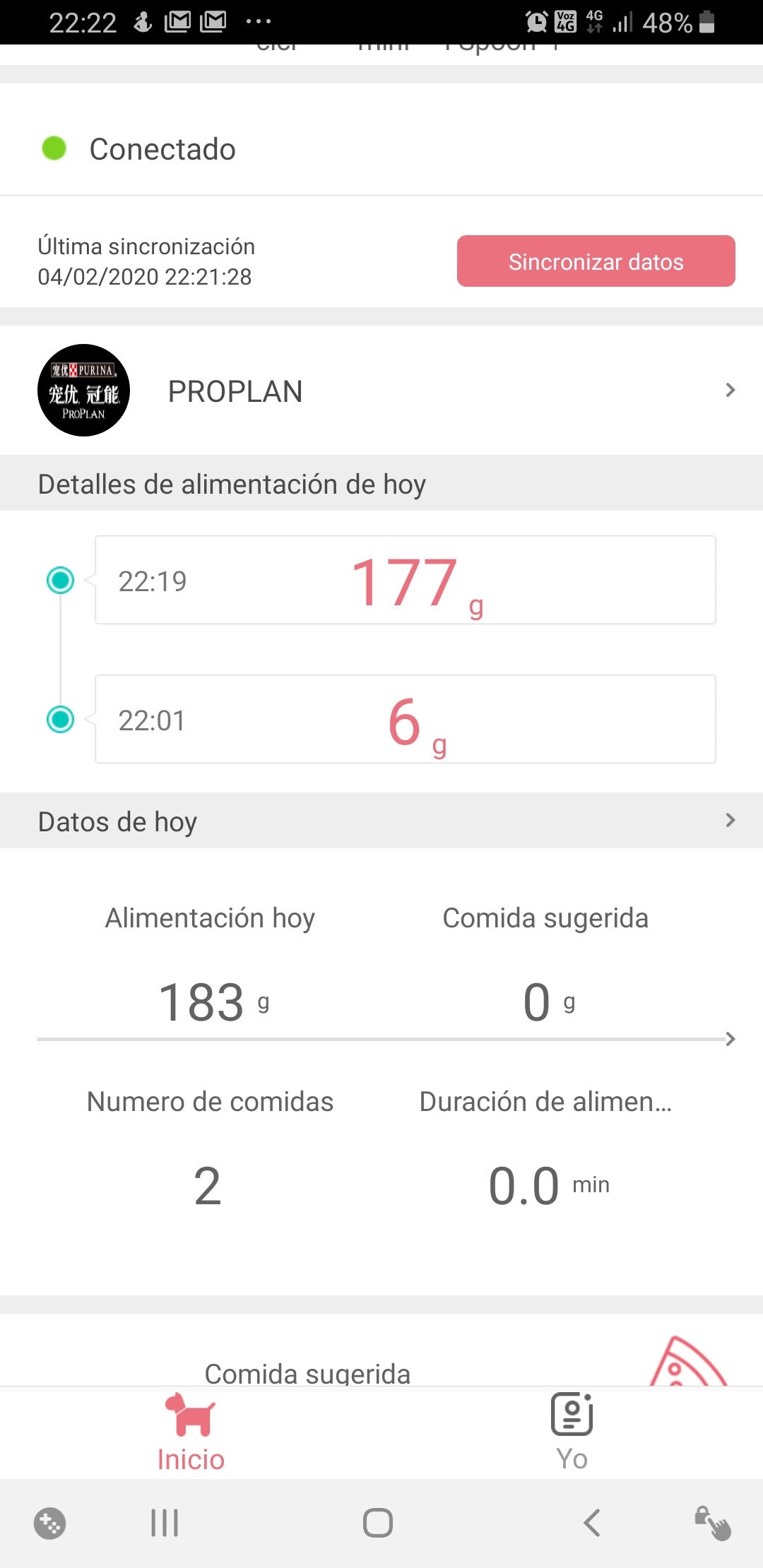Switch to the Yo profile tab
Screen dimensions: 763x1568
[x=572, y=1432]
